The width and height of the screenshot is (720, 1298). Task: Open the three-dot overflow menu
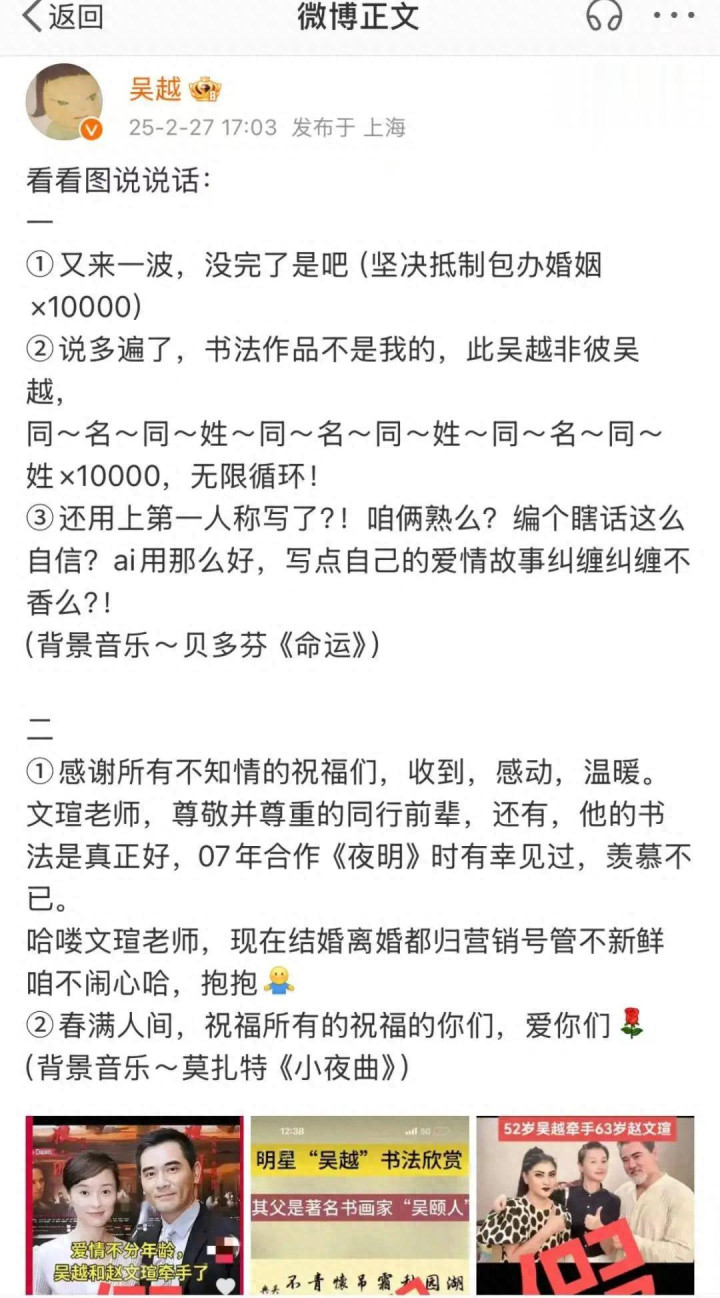(x=674, y=17)
